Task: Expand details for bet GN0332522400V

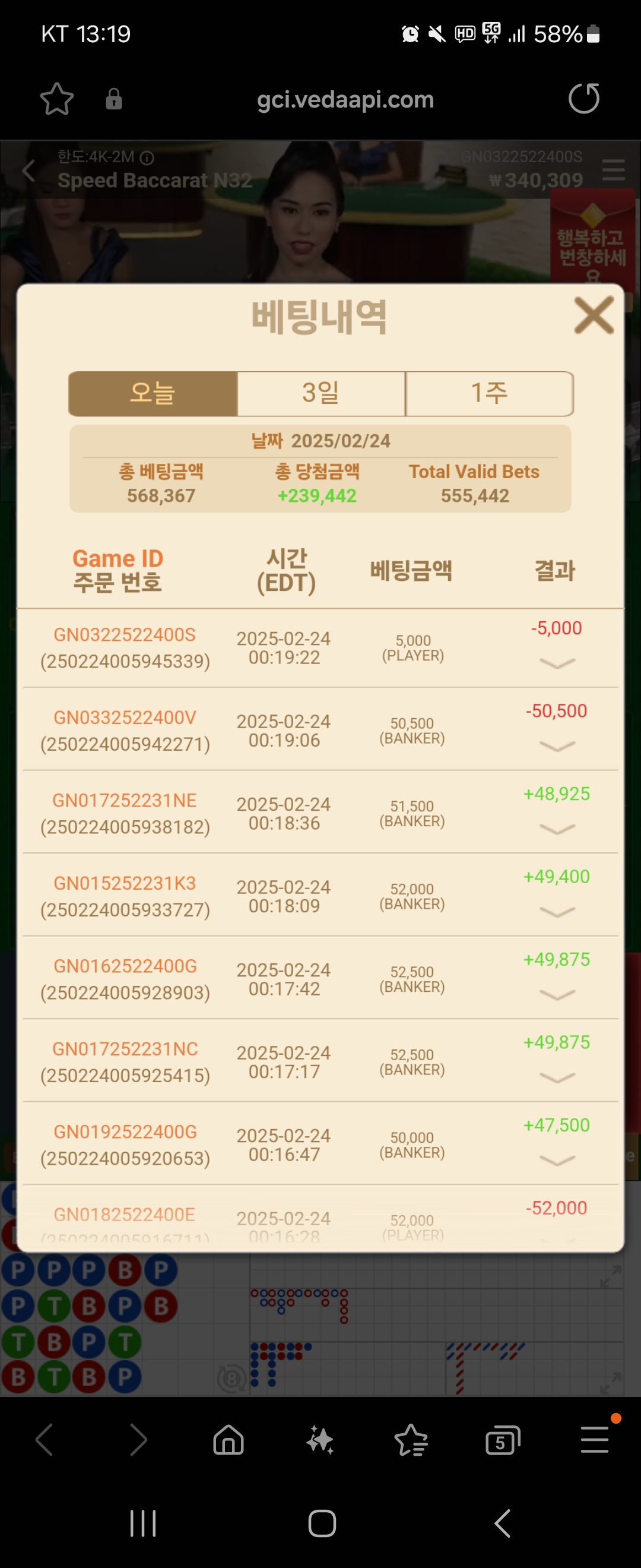Action: pos(557,746)
